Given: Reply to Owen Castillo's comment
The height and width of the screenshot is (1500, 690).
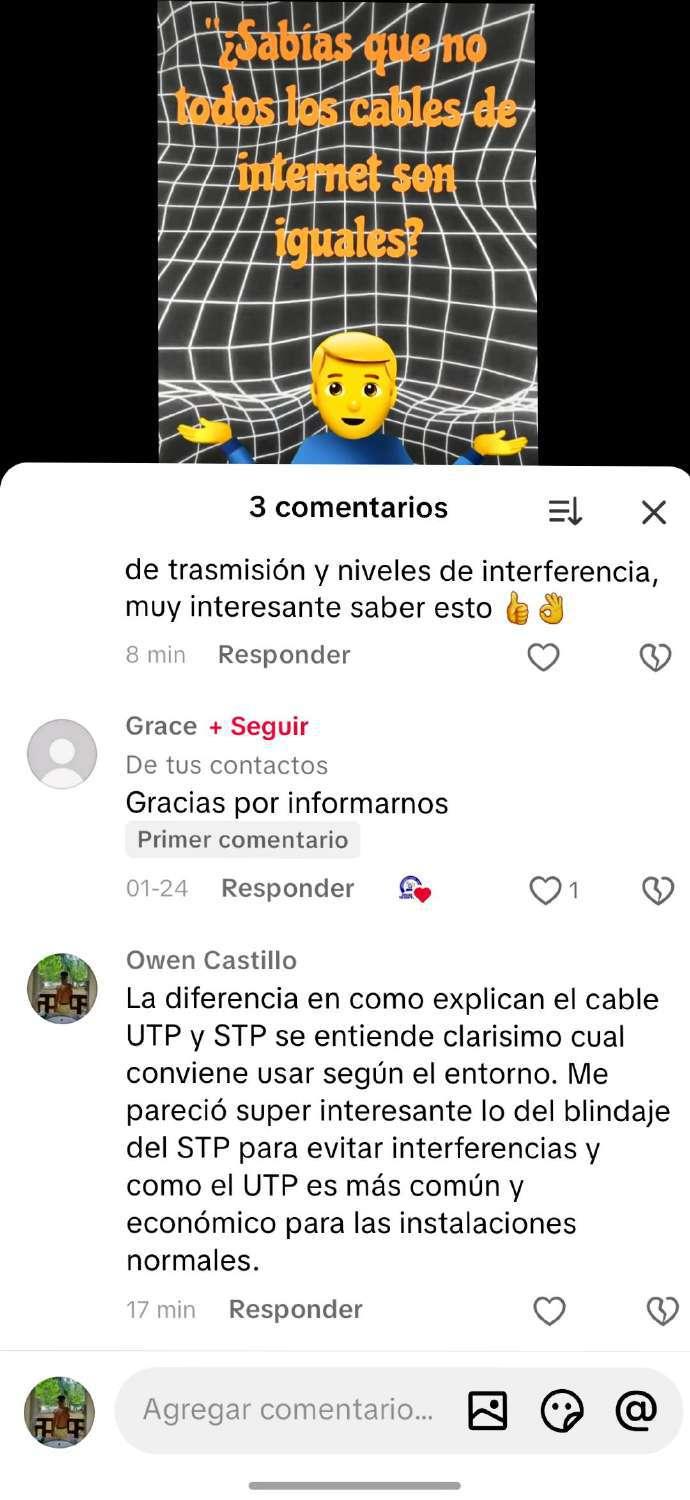Looking at the screenshot, I should coord(295,1310).
